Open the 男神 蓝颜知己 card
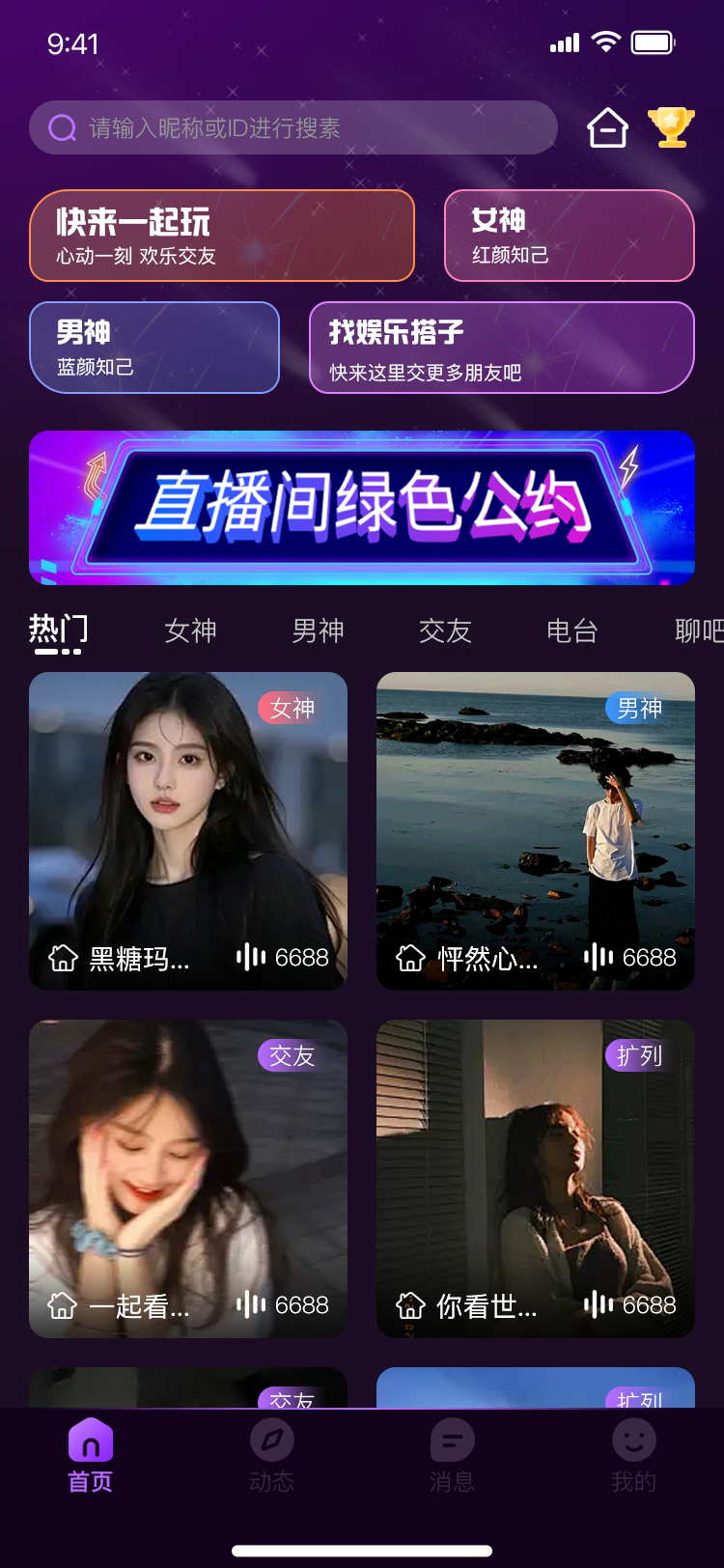 click(154, 348)
